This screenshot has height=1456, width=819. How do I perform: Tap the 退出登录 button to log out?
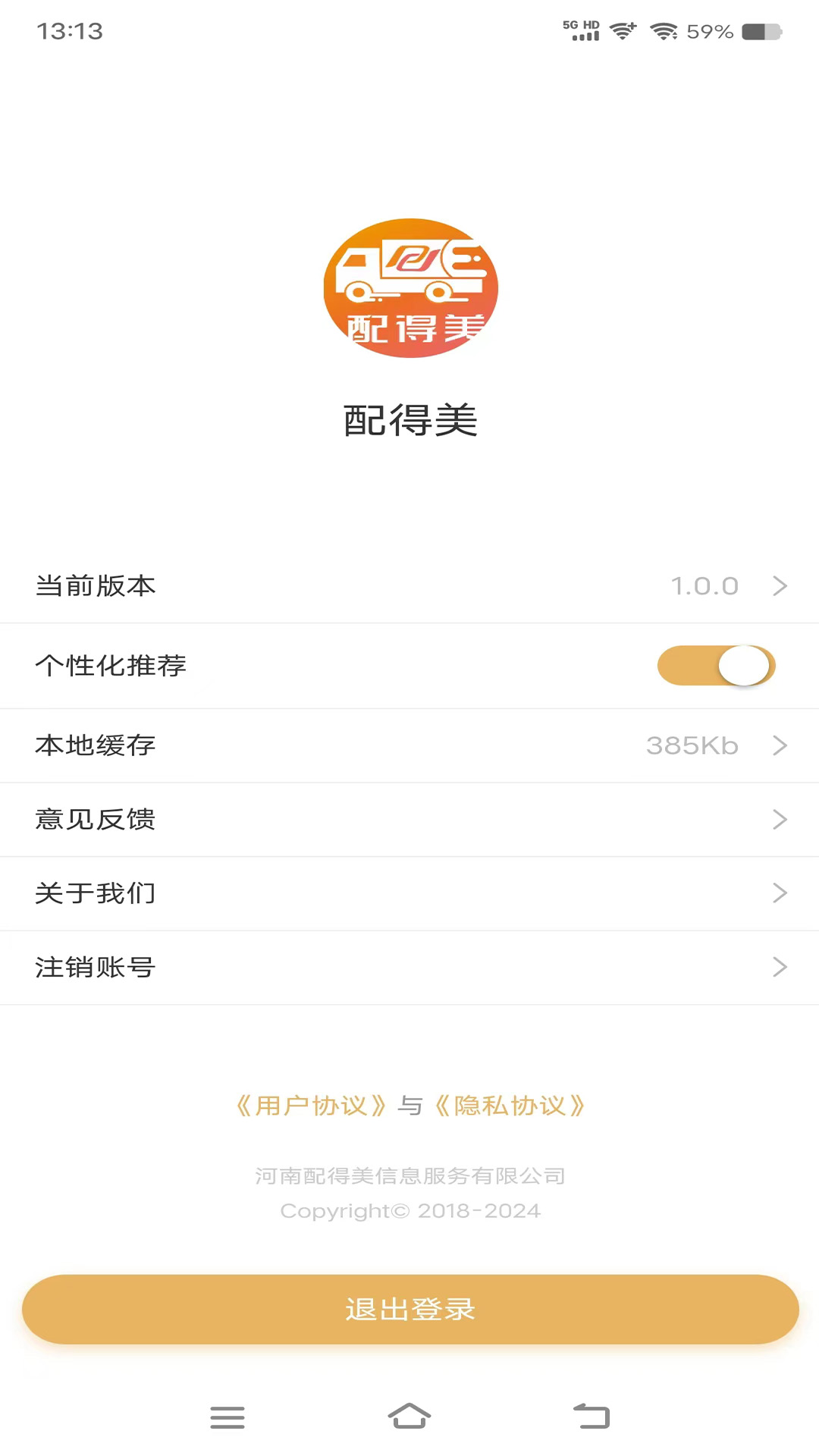(409, 1310)
